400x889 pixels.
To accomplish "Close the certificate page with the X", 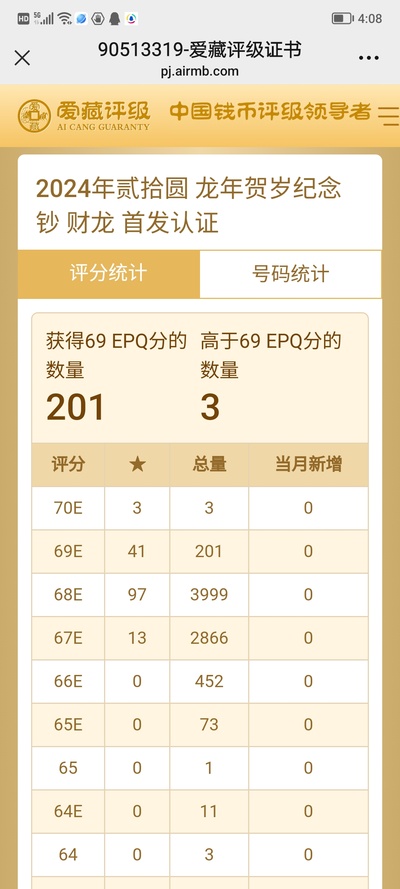I will click(x=22, y=58).
